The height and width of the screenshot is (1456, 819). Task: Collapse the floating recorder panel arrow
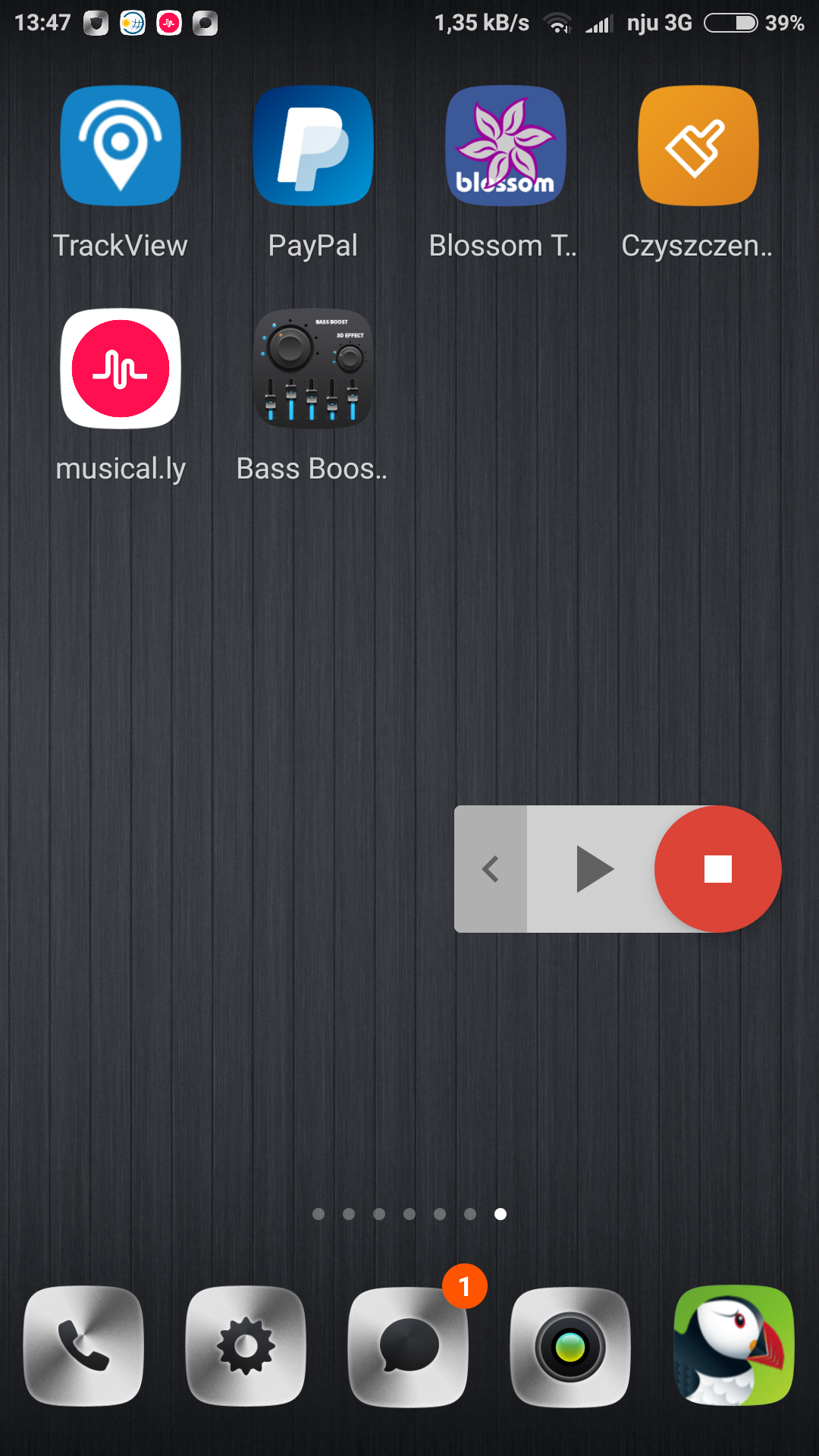[491, 869]
